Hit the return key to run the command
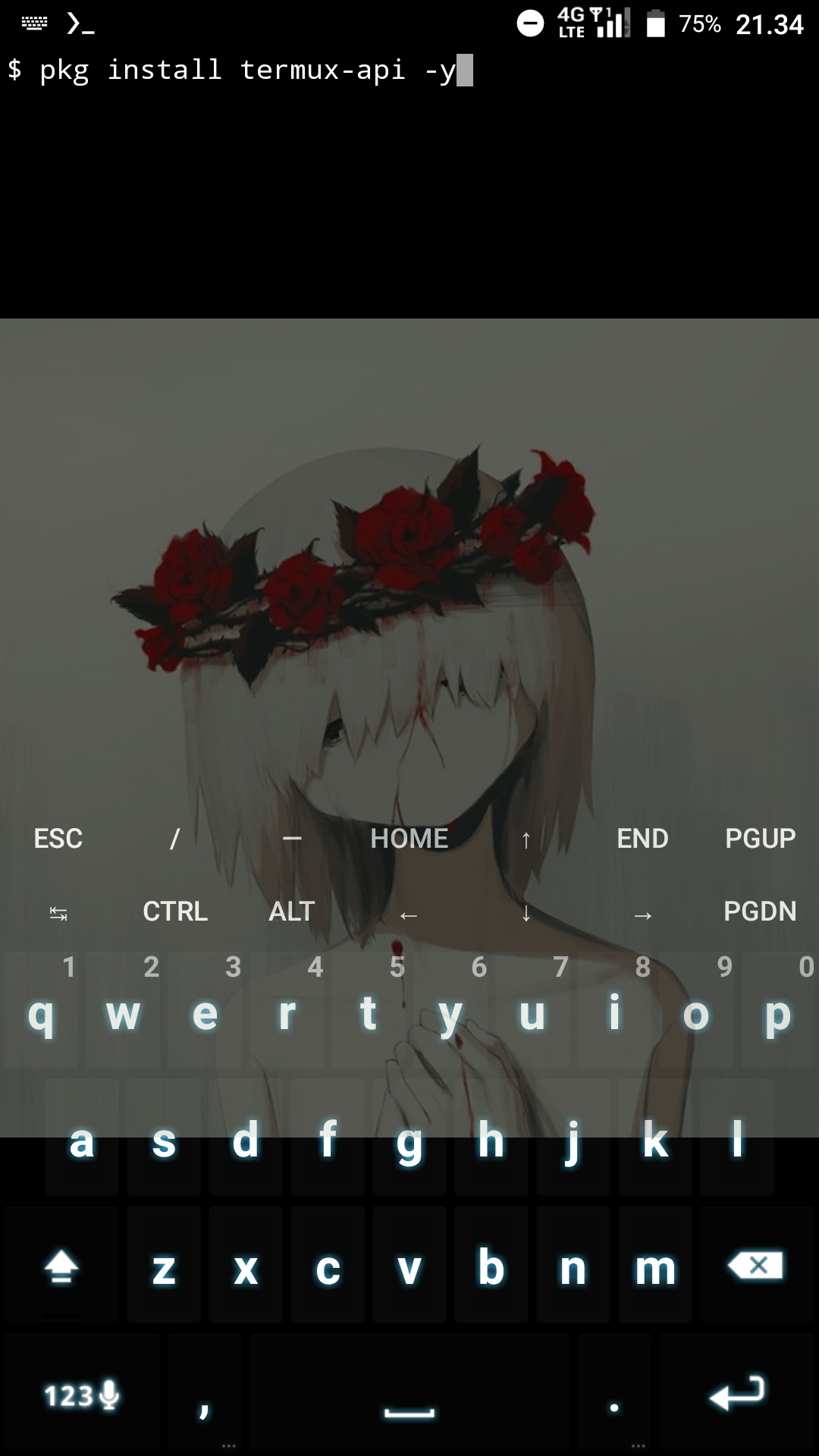Screen dimensions: 819x1456 point(737,1394)
